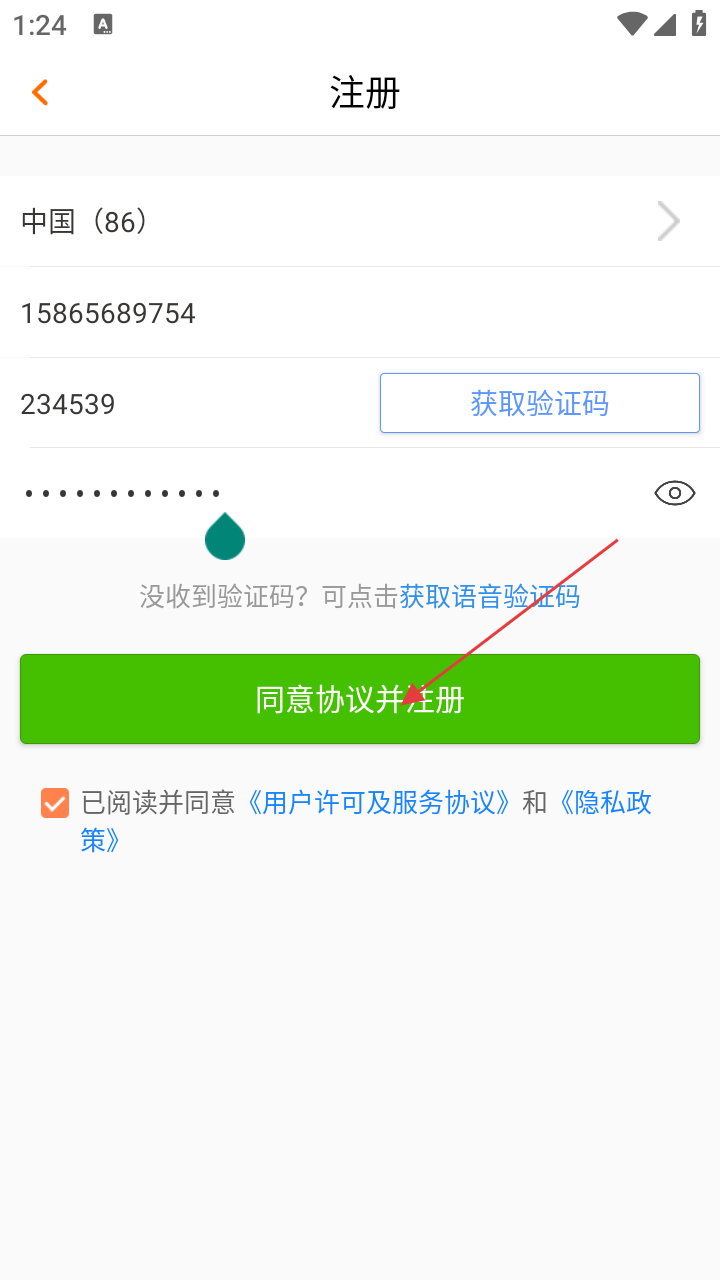Open the 中国（86） country code selector

(360, 222)
